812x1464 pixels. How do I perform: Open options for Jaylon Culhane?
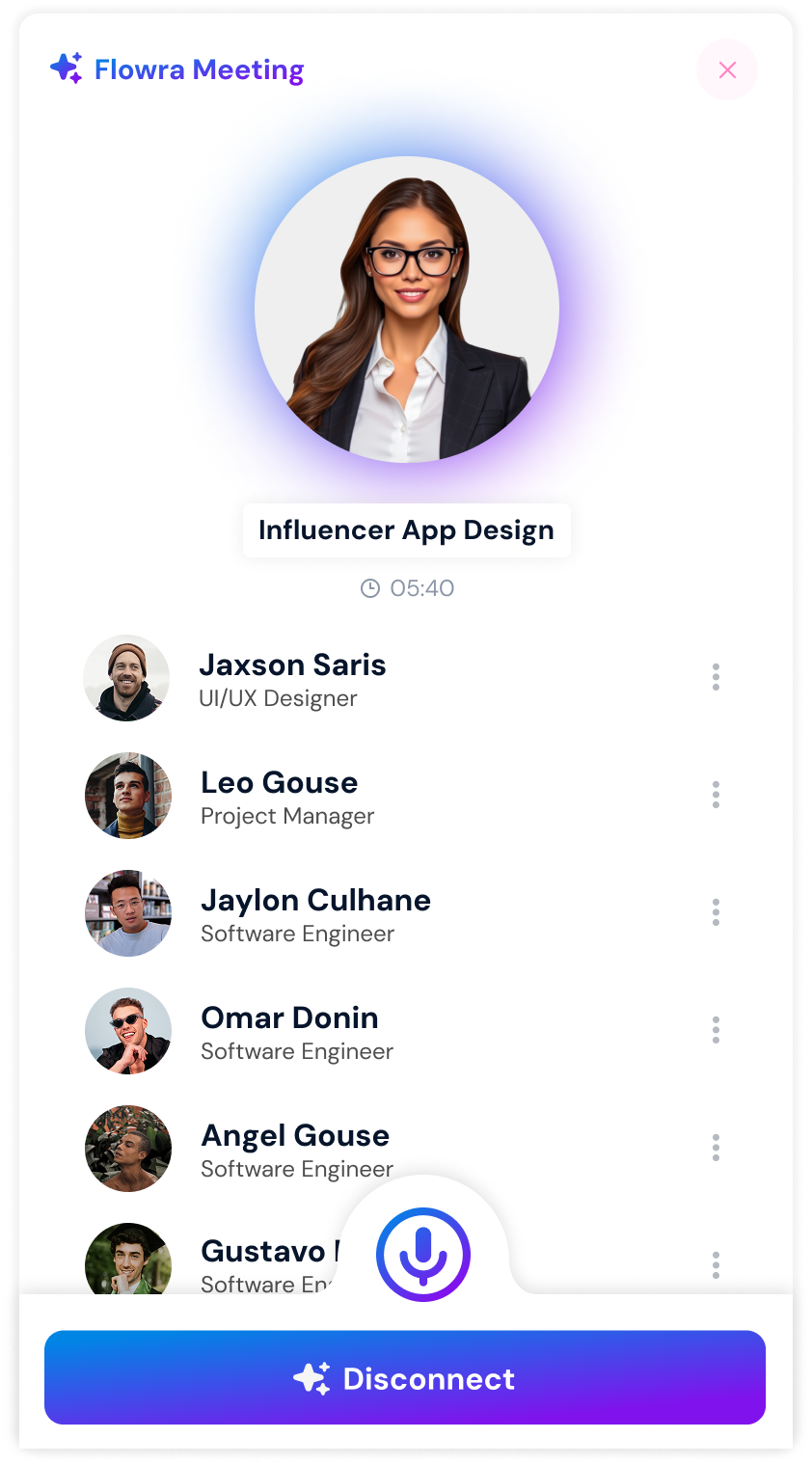click(x=716, y=912)
